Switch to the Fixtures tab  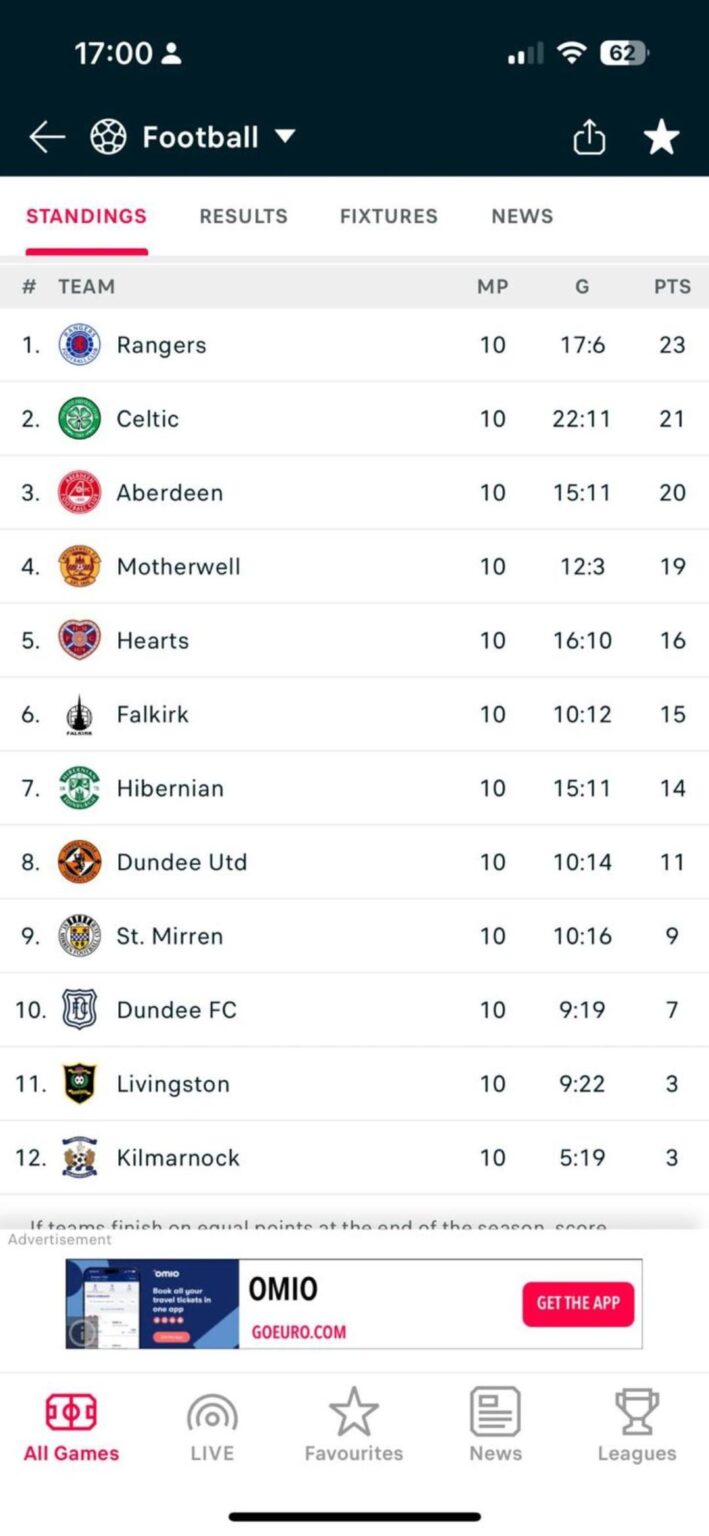388,216
